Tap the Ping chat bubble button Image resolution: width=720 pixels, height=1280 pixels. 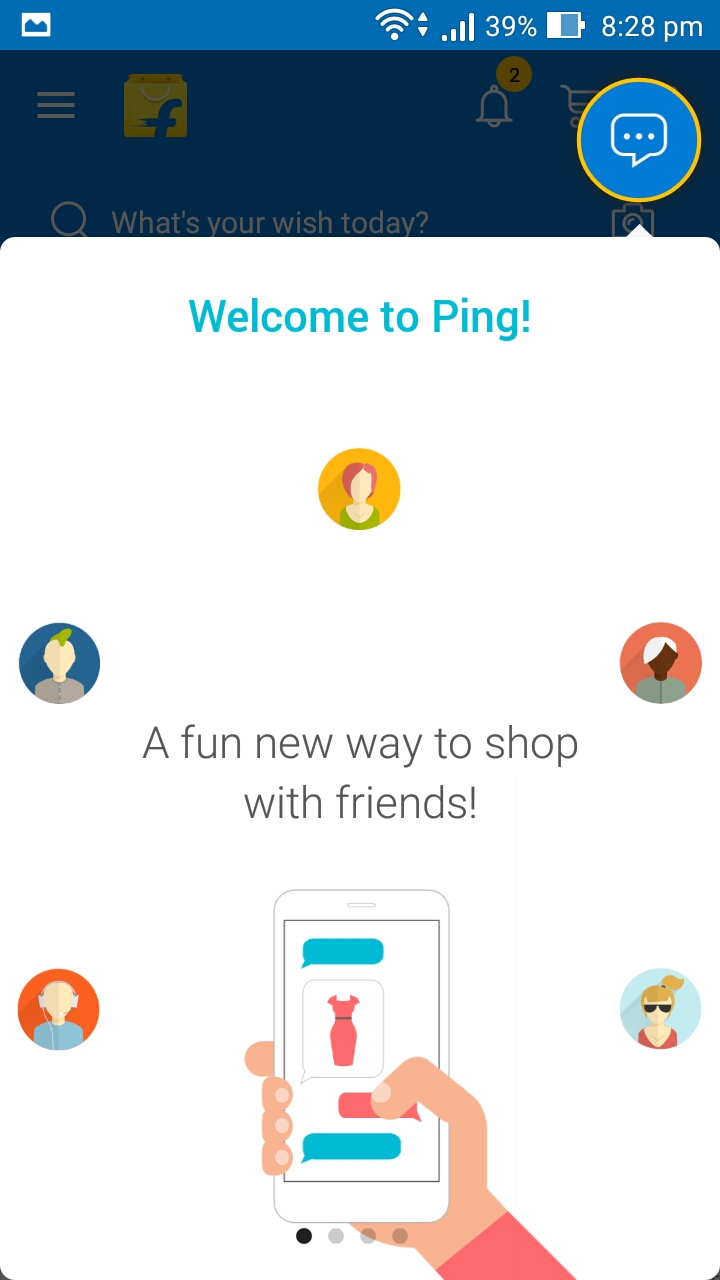tap(638, 139)
